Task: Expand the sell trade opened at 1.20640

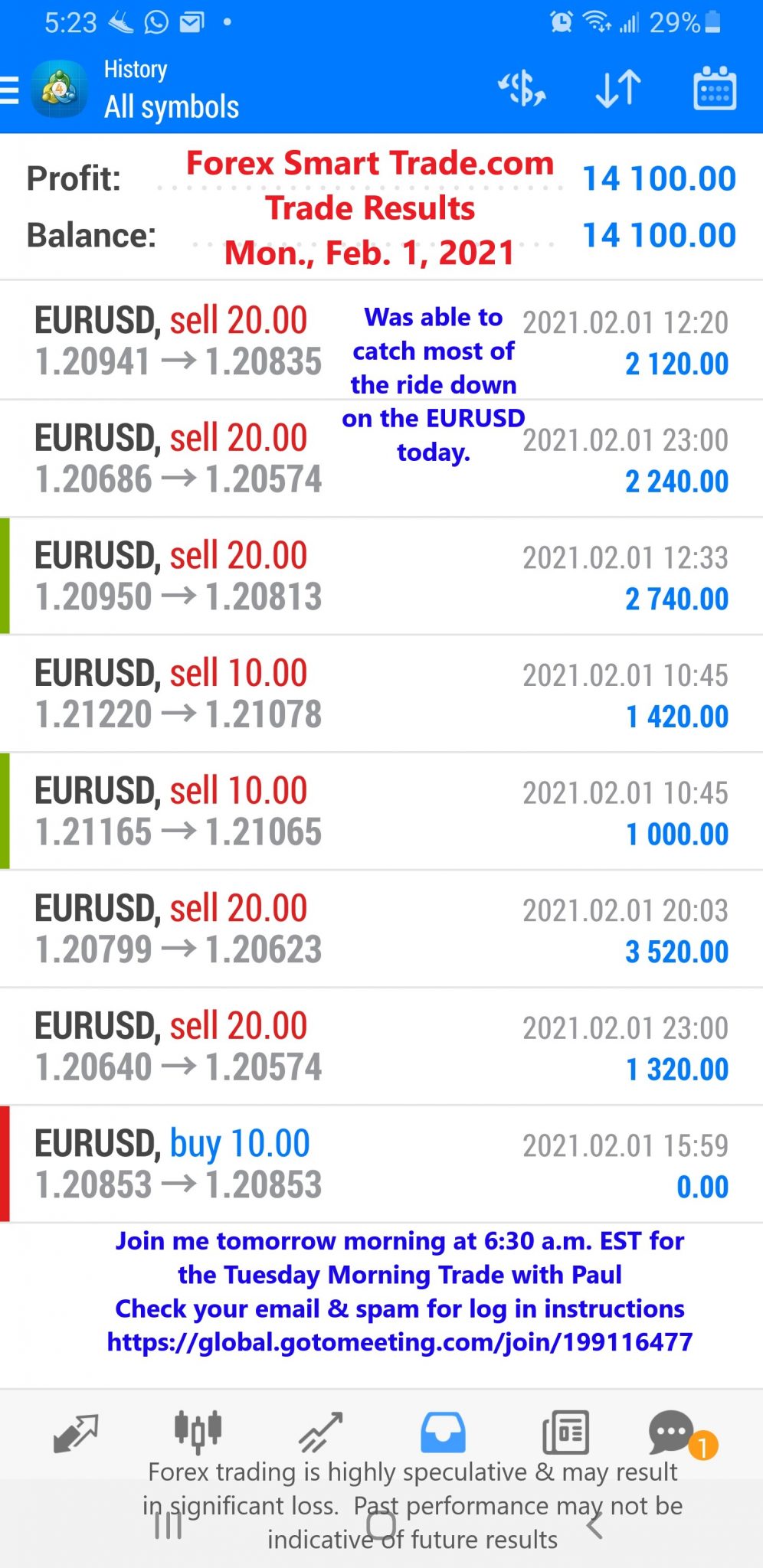Action: pos(381,1047)
